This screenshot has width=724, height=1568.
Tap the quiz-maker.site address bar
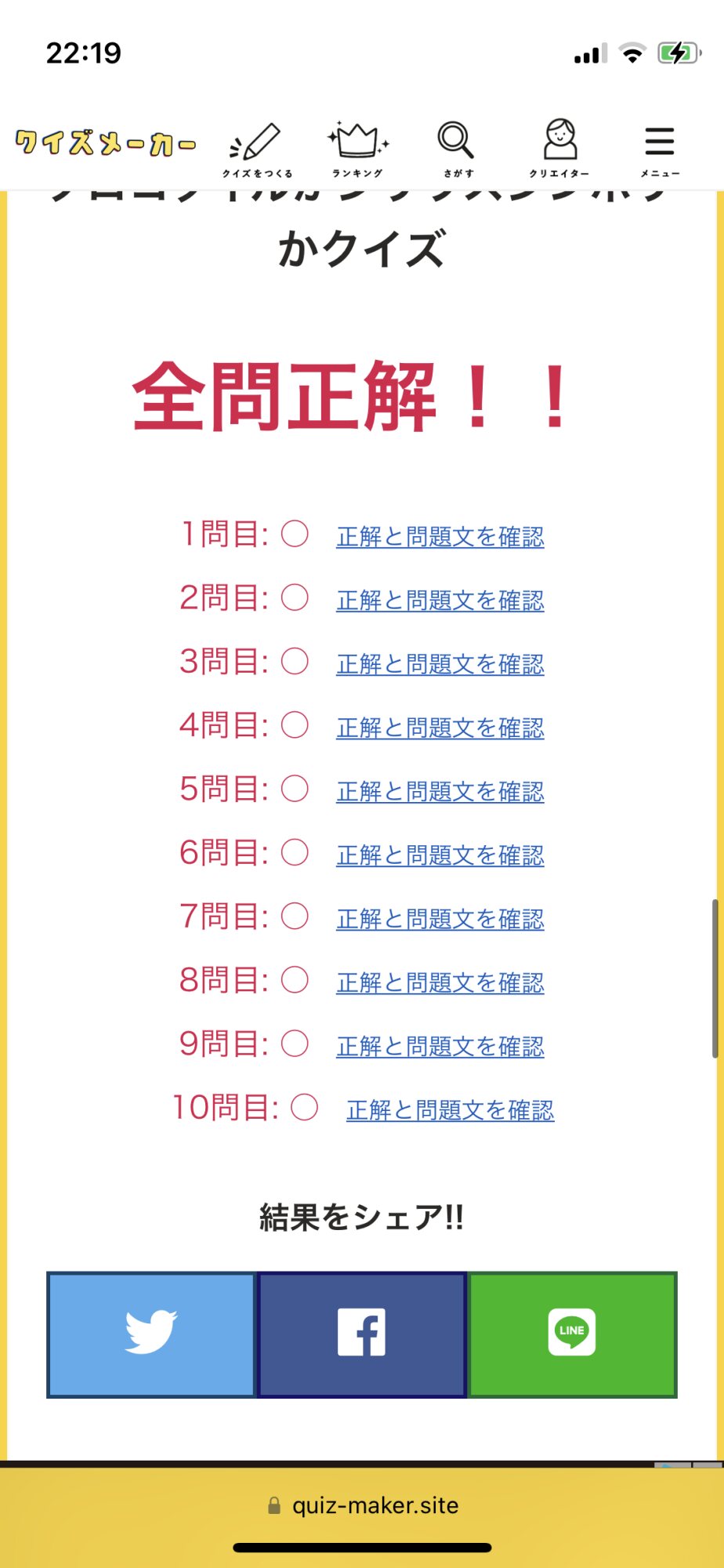click(x=362, y=1505)
